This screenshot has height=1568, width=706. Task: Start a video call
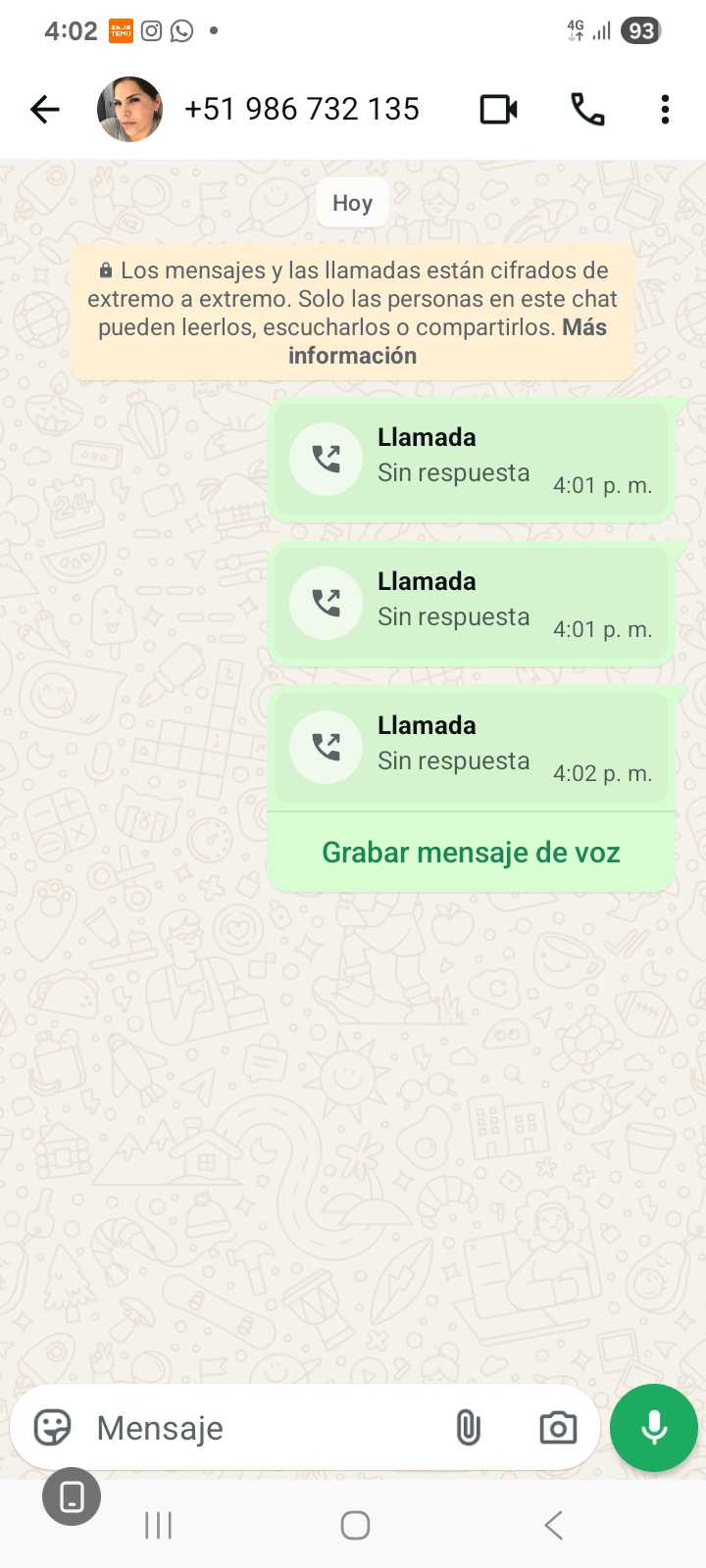(x=498, y=110)
